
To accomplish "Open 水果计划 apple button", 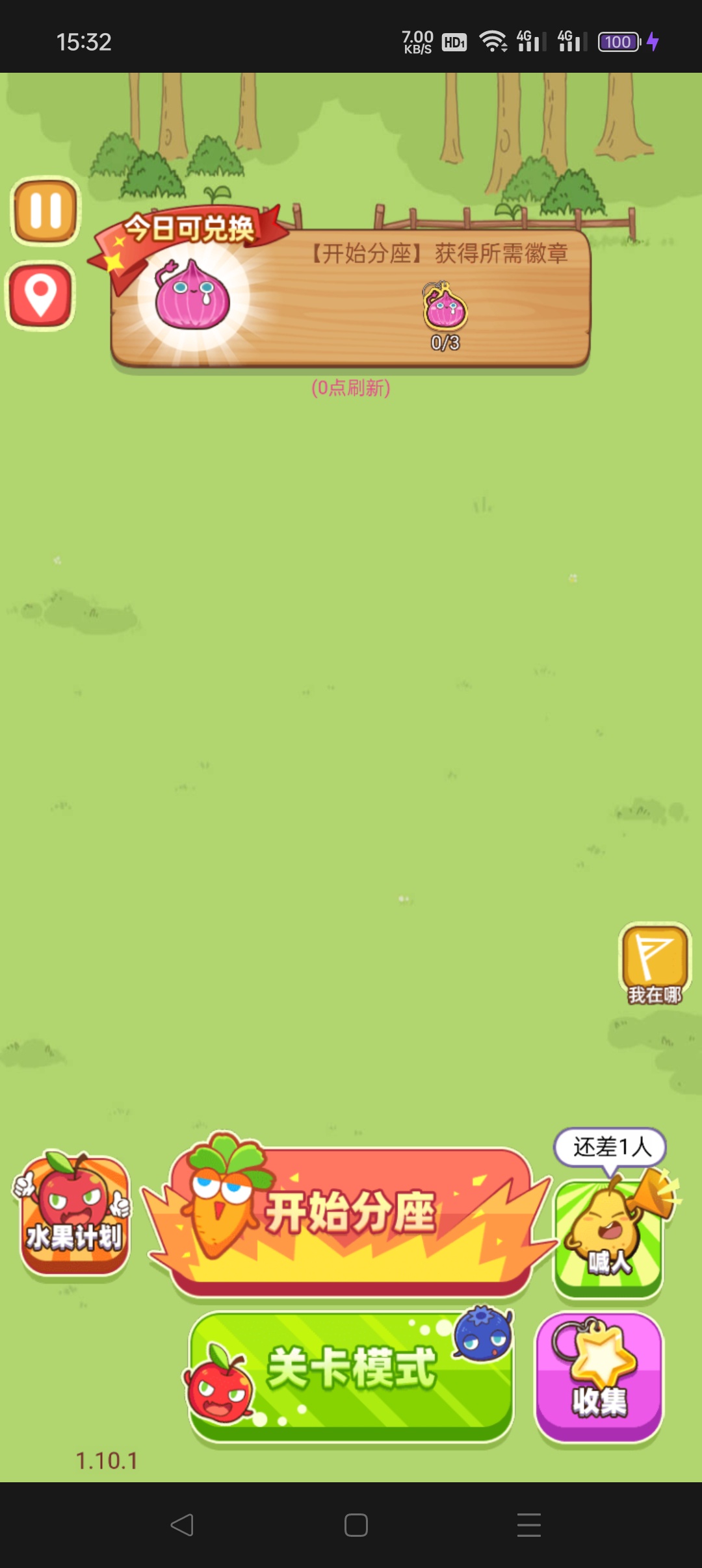I will click(74, 1215).
